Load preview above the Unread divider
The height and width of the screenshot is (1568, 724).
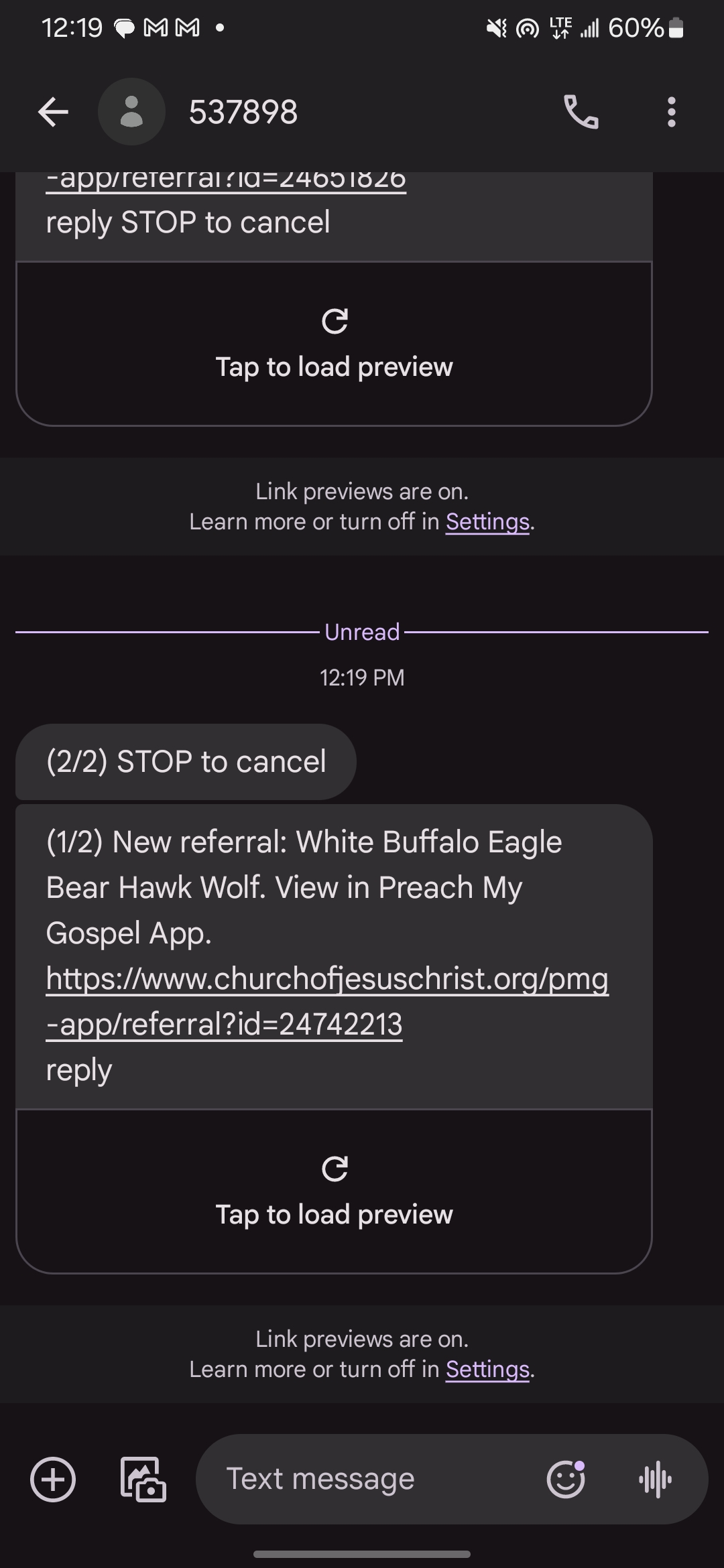click(334, 344)
